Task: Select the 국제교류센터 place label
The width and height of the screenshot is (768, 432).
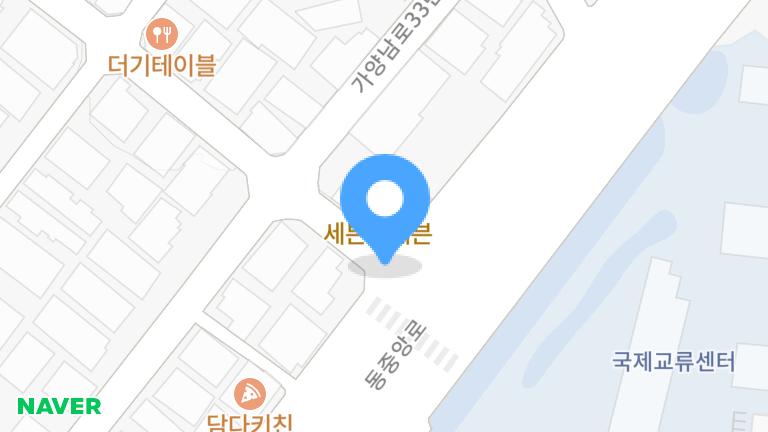Action: coord(673,361)
